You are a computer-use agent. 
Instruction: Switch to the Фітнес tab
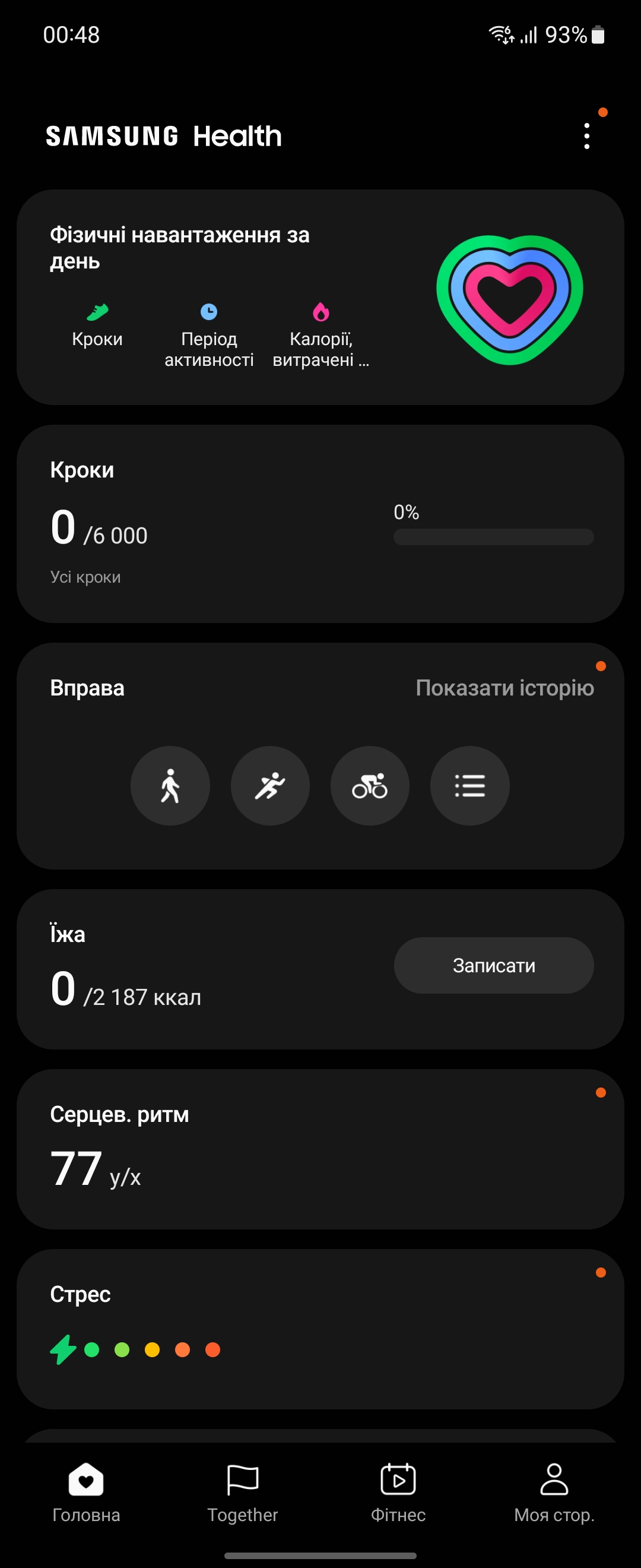[398, 1493]
